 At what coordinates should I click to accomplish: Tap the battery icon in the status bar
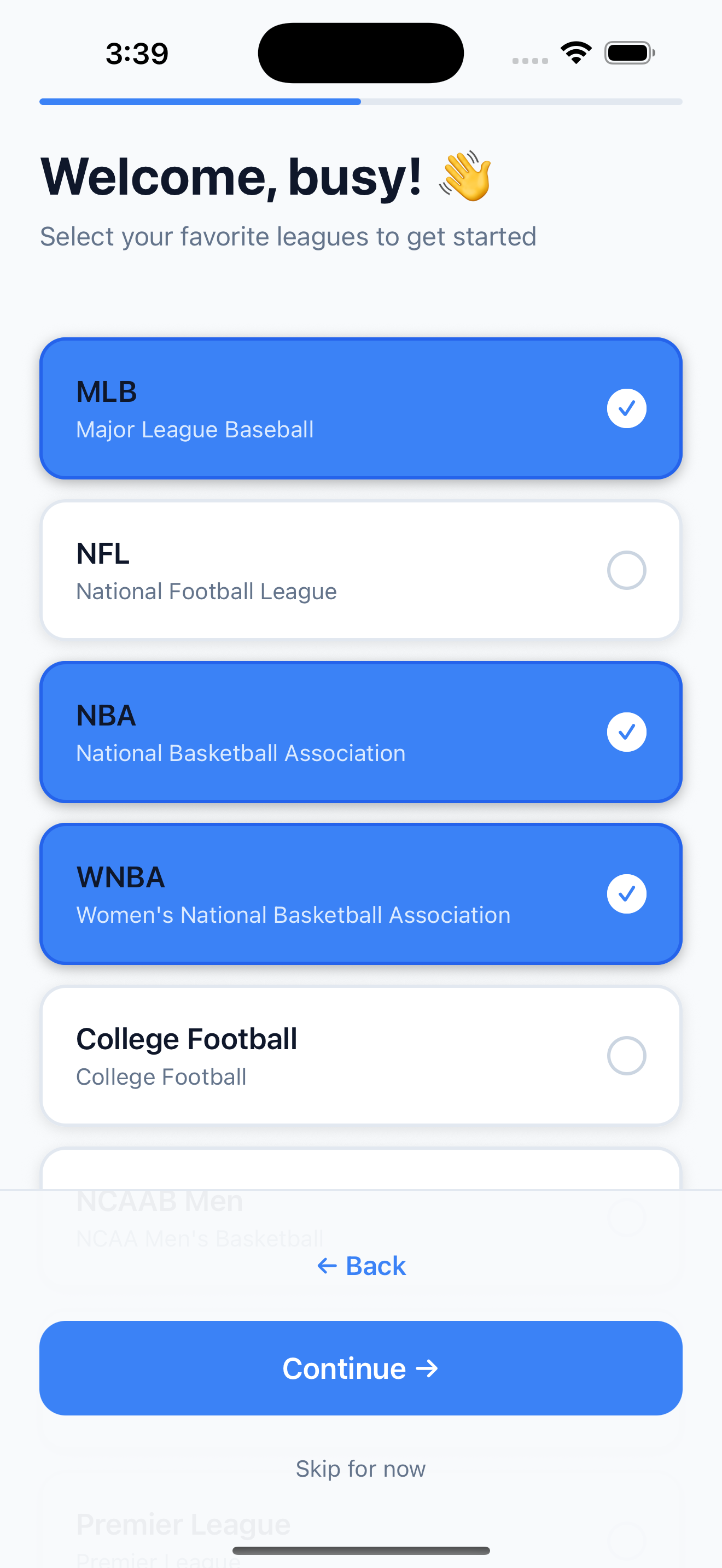(627, 52)
